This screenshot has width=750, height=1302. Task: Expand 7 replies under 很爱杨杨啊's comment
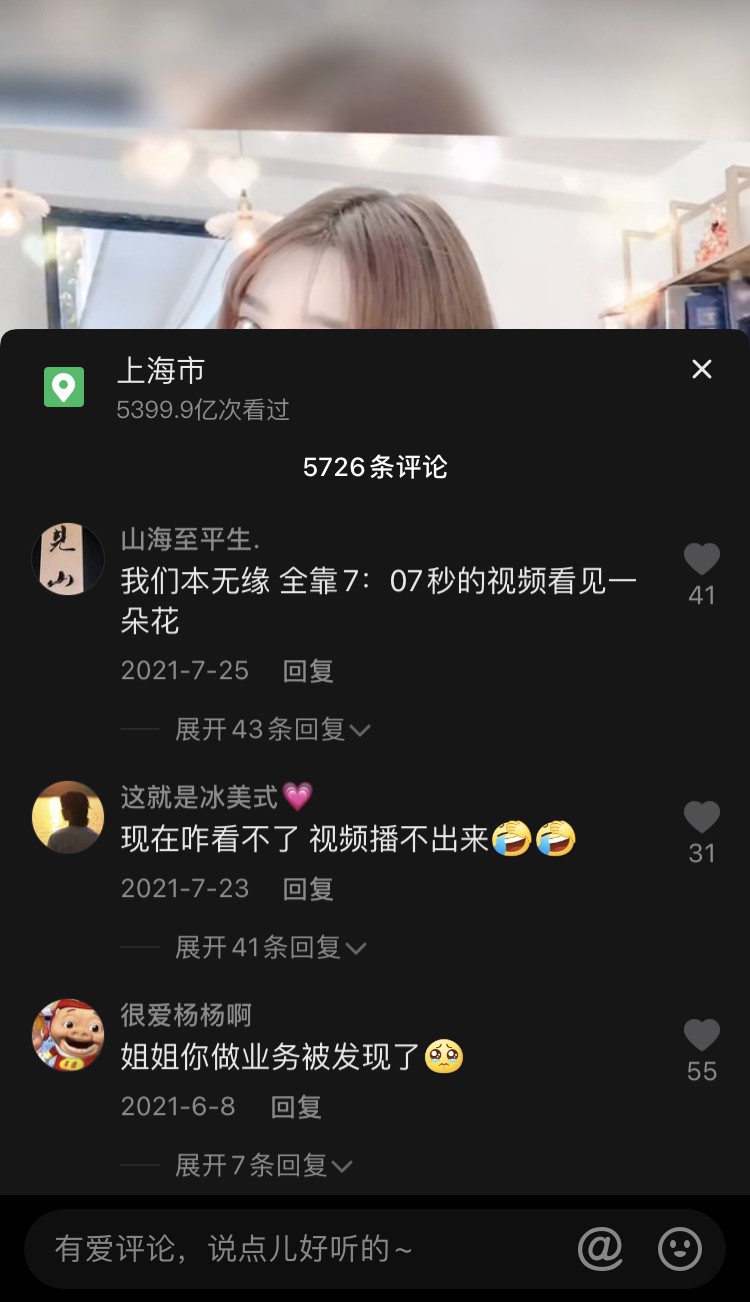(264, 1165)
